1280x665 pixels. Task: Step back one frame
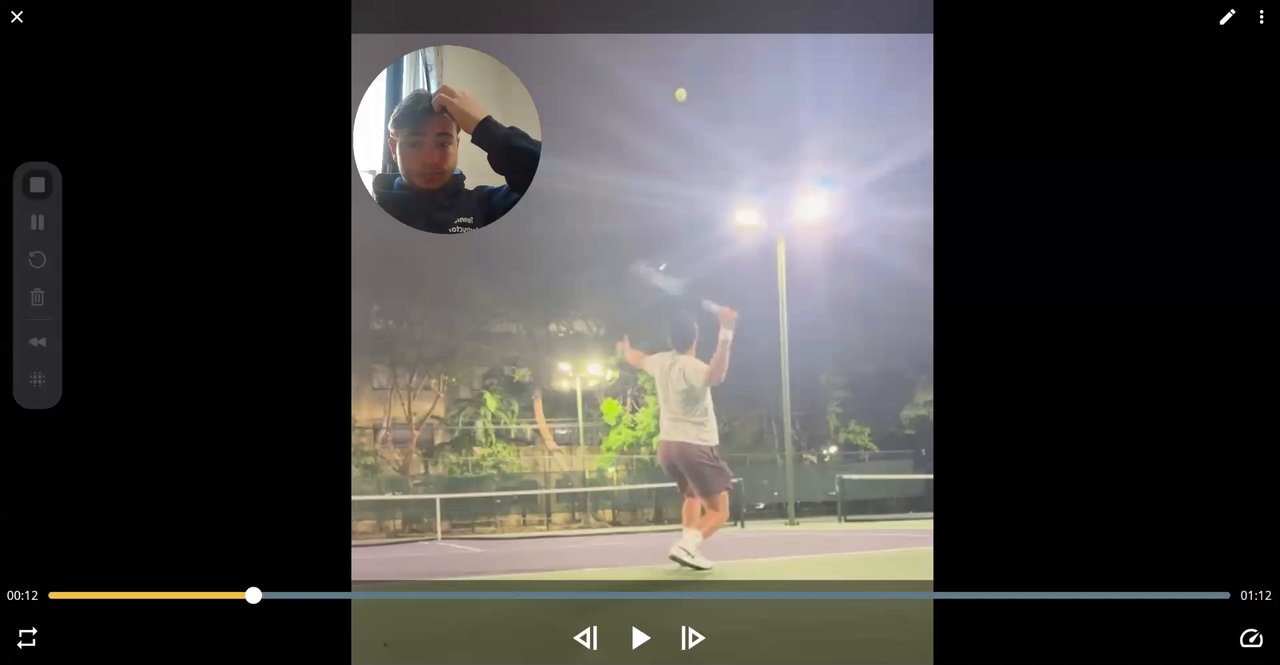click(585, 638)
